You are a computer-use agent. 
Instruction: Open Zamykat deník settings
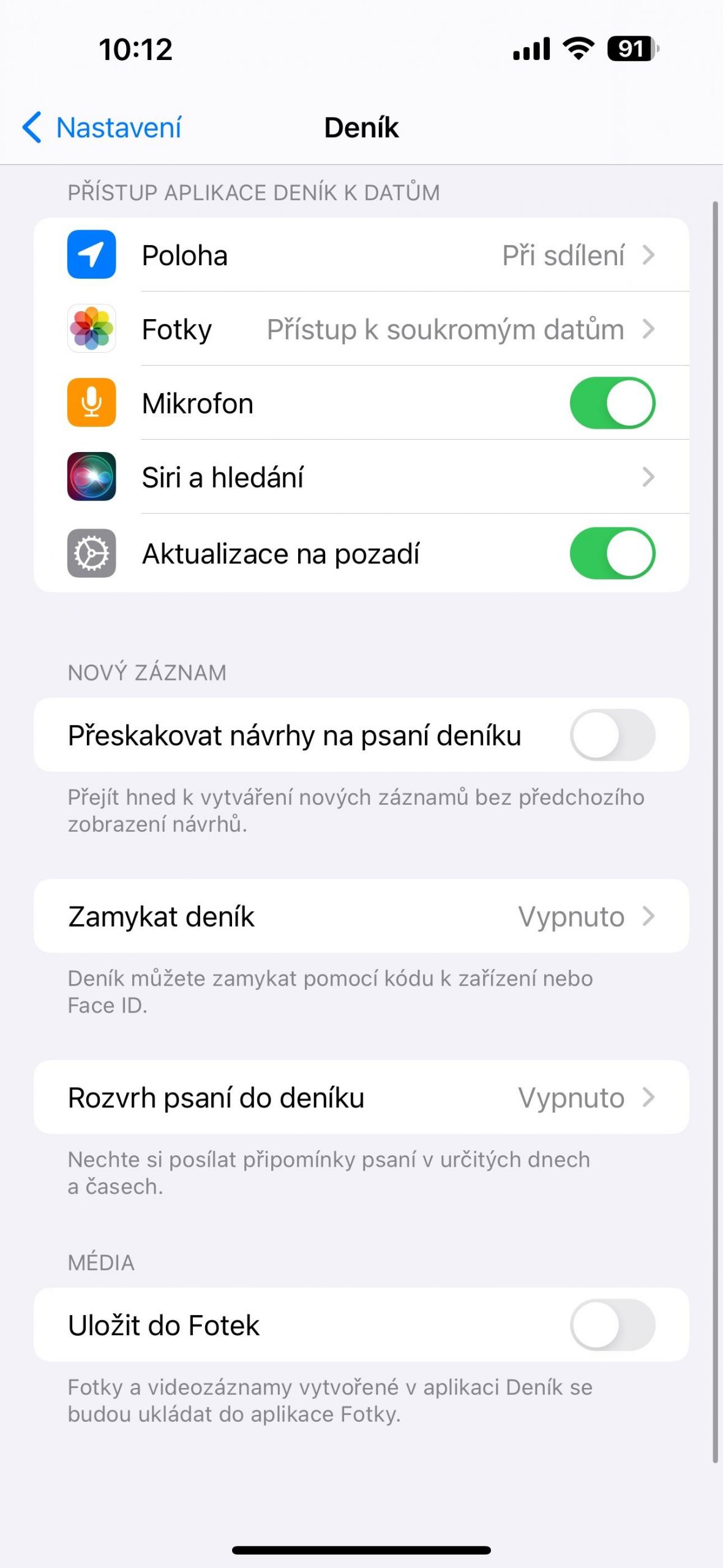(361, 916)
